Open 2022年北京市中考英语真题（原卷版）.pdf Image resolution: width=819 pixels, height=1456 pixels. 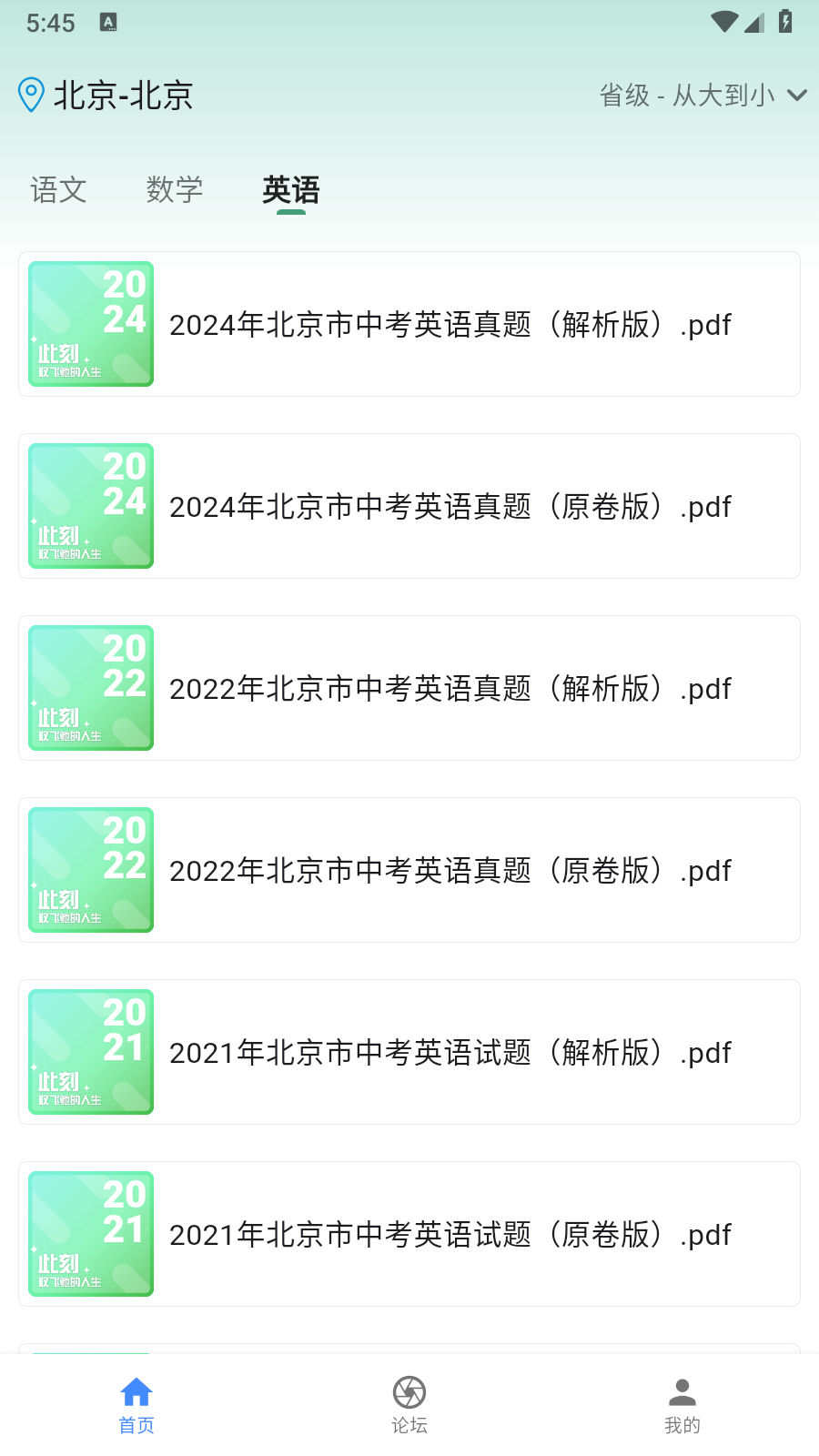coord(450,871)
